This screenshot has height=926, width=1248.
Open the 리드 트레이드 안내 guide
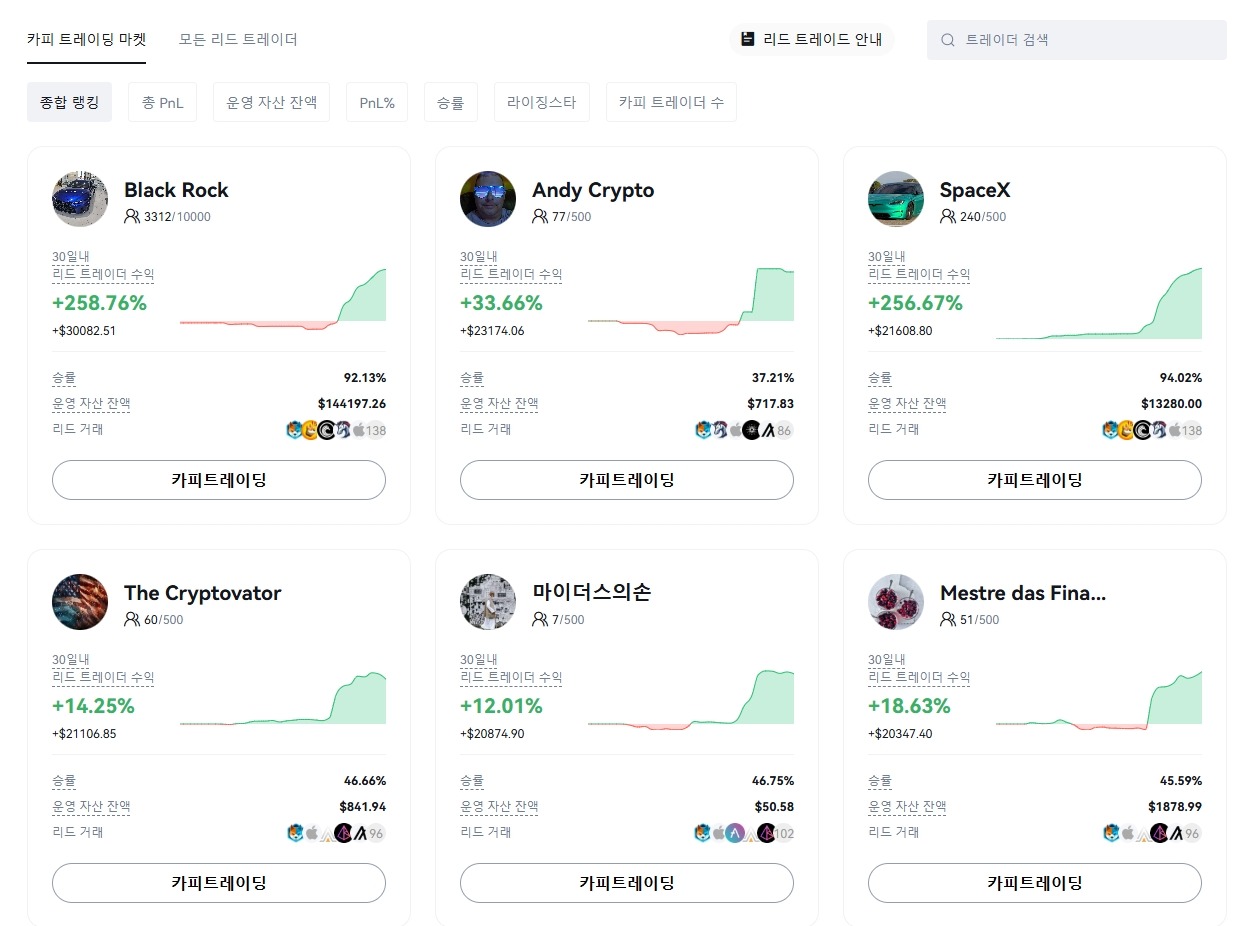point(811,40)
